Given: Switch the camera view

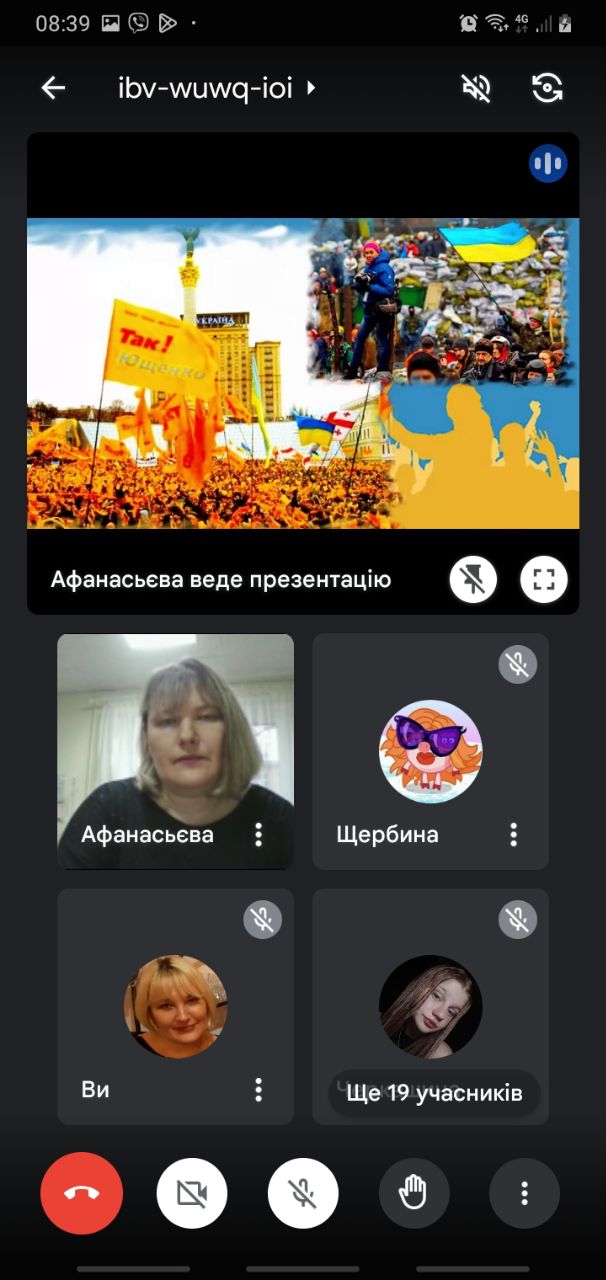Looking at the screenshot, I should 547,88.
